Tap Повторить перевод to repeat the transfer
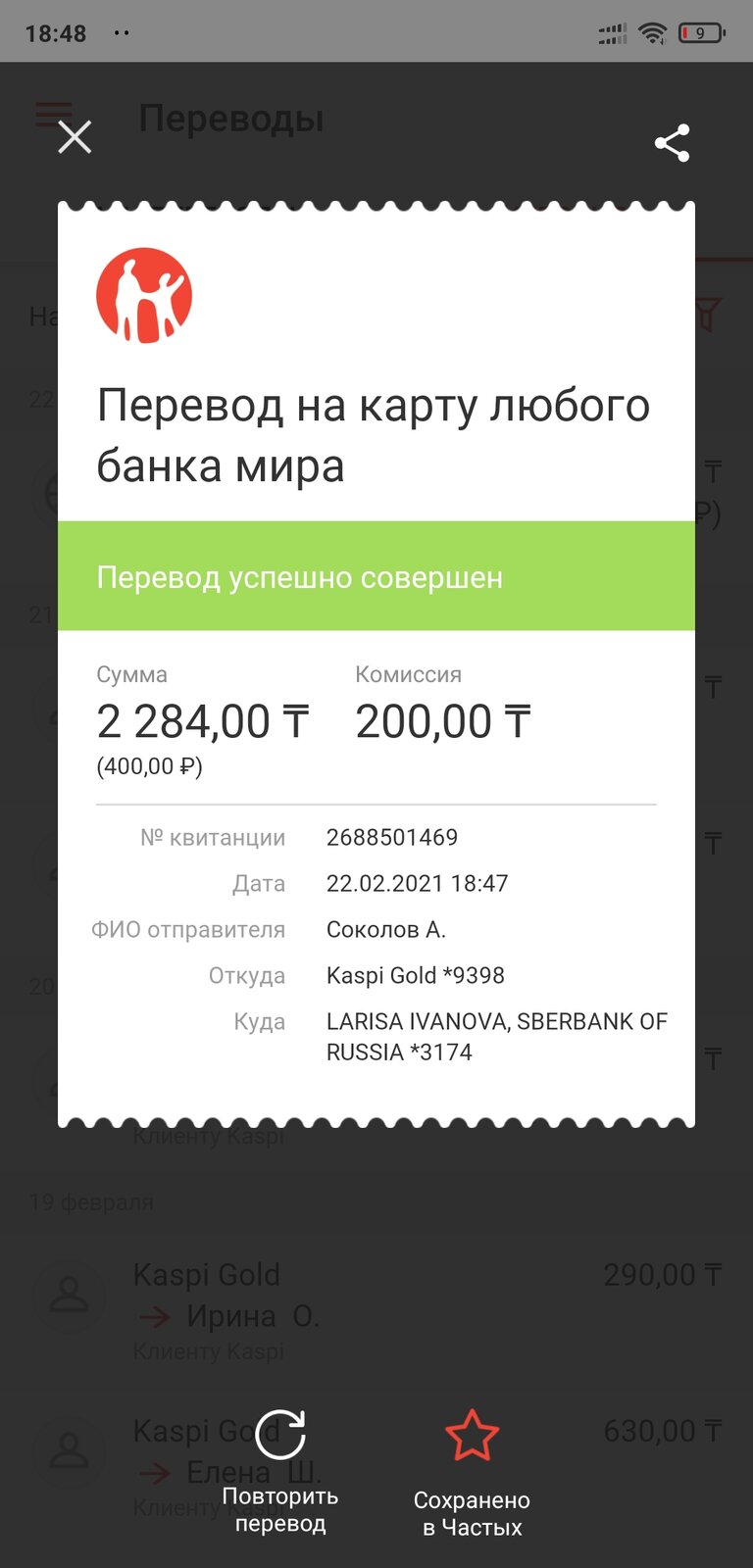This screenshot has width=753, height=1568. pos(280,1472)
